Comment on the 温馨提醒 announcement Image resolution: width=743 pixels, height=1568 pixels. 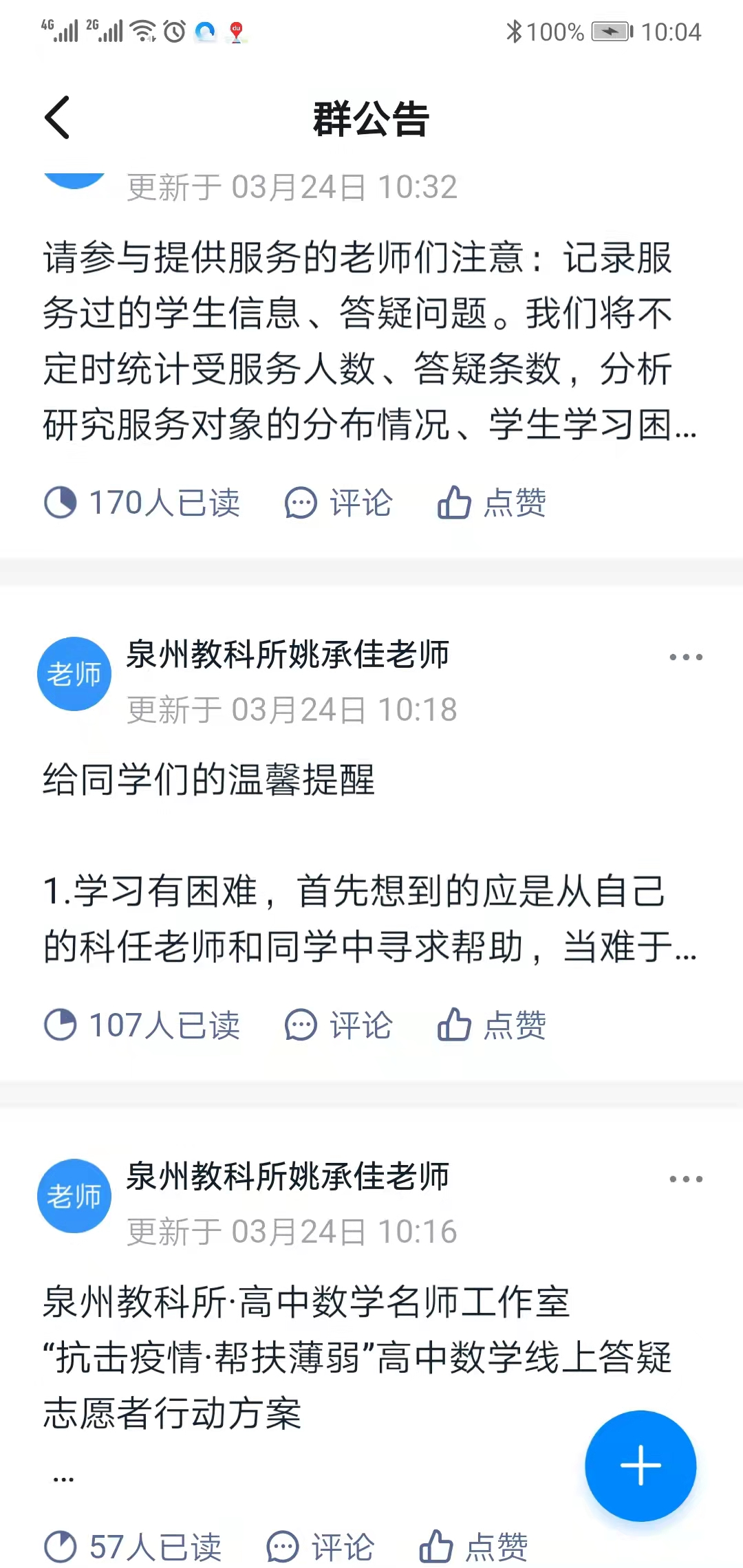click(x=338, y=1025)
